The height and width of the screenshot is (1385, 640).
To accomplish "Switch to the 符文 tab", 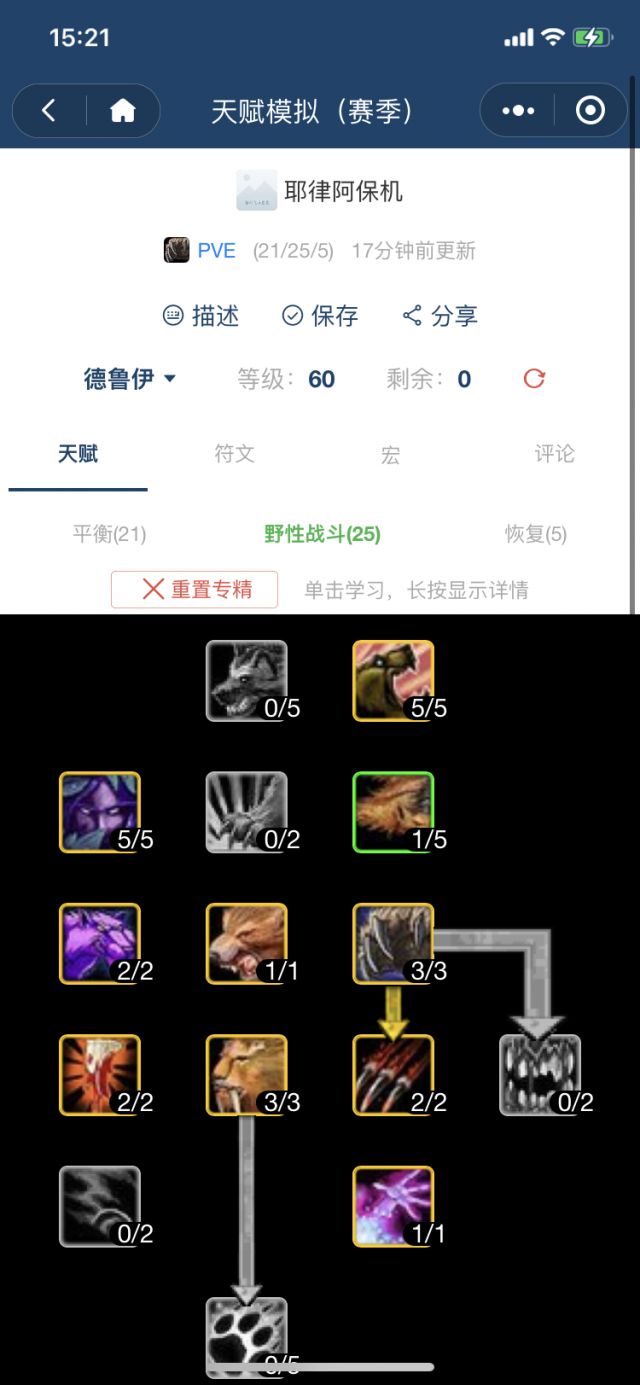I will 235,454.
